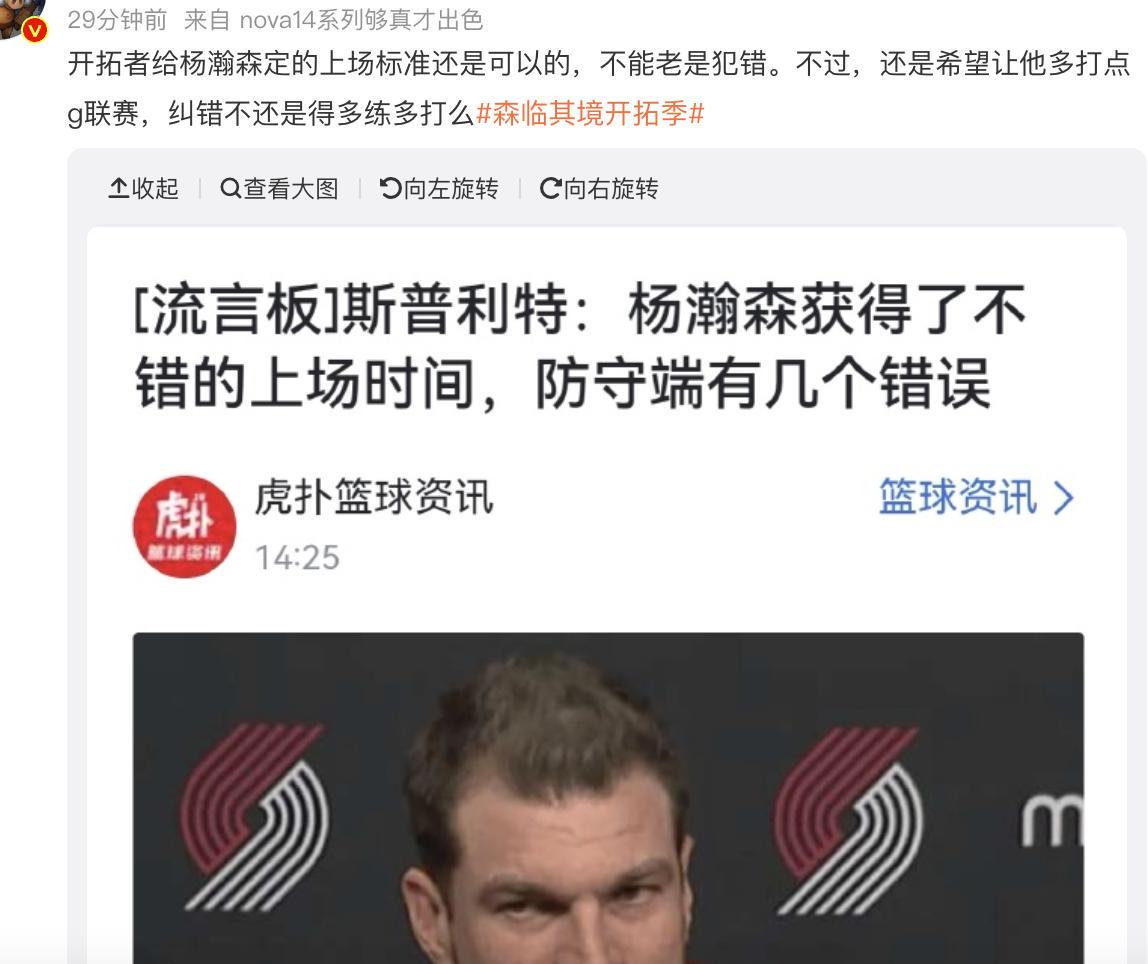
Task: Rotate the image left with 向左旋转
Action: (x=439, y=188)
